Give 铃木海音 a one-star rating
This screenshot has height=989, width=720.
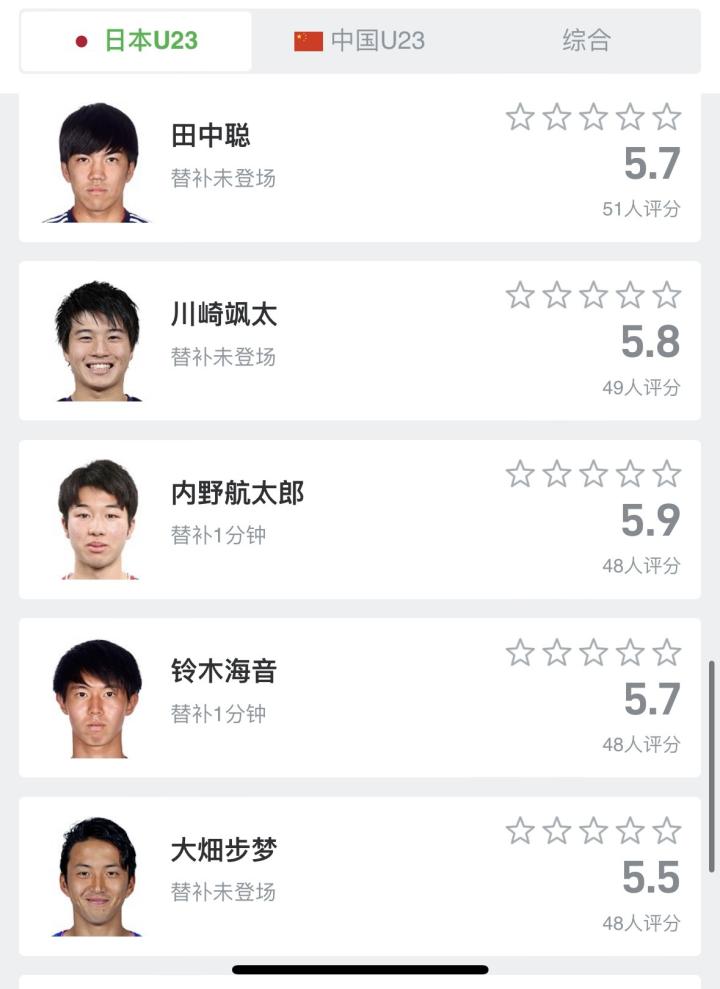[x=520, y=653]
